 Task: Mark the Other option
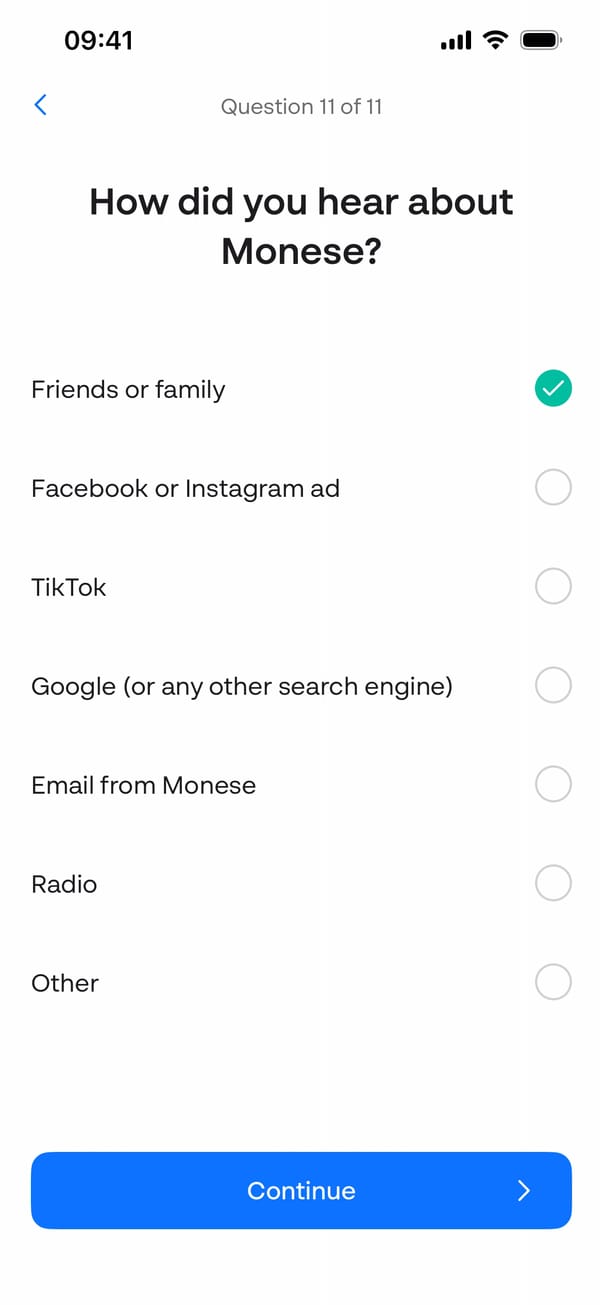(553, 982)
